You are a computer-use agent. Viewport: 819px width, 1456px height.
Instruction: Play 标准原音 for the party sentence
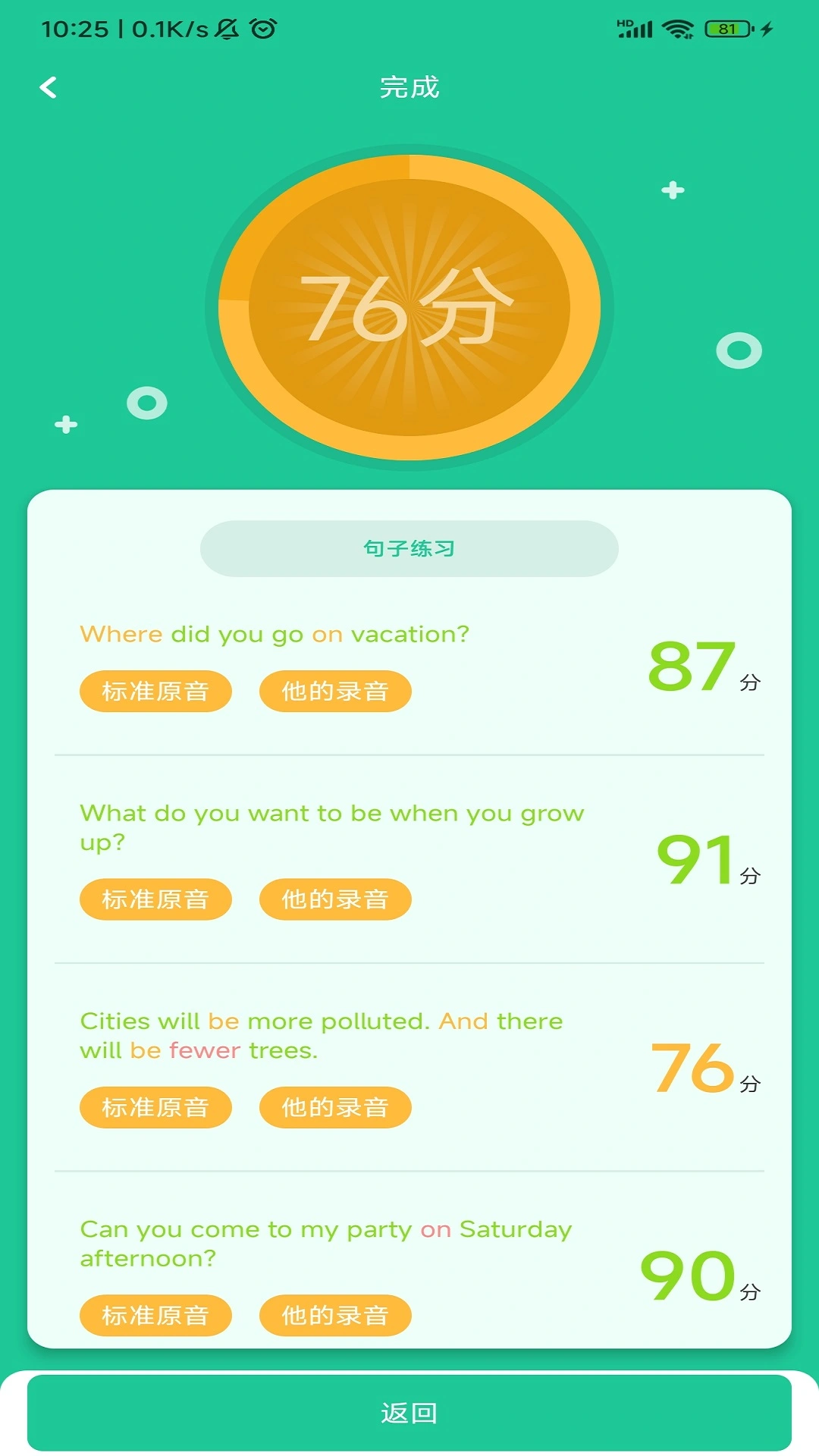click(155, 1316)
